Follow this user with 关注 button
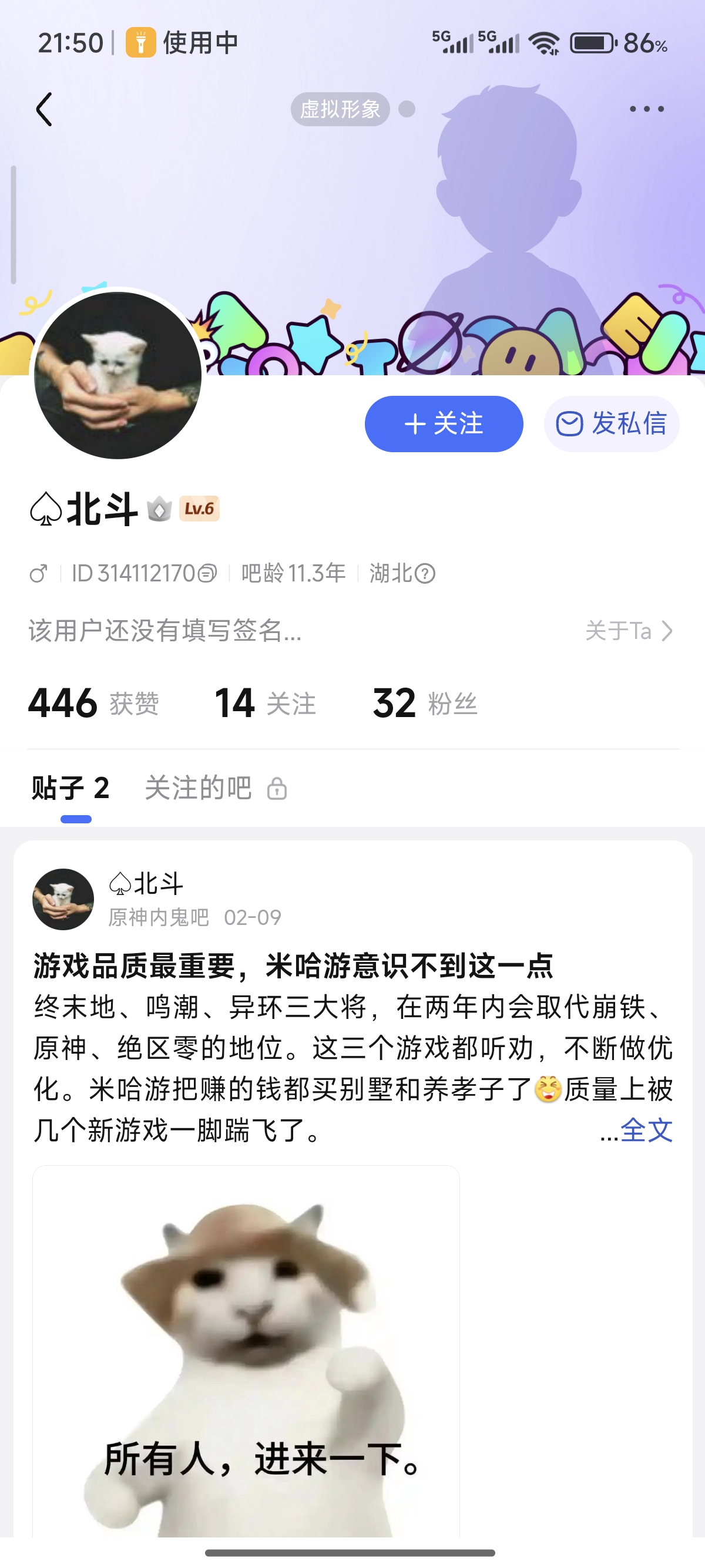705x1568 pixels. pyautogui.click(x=443, y=423)
